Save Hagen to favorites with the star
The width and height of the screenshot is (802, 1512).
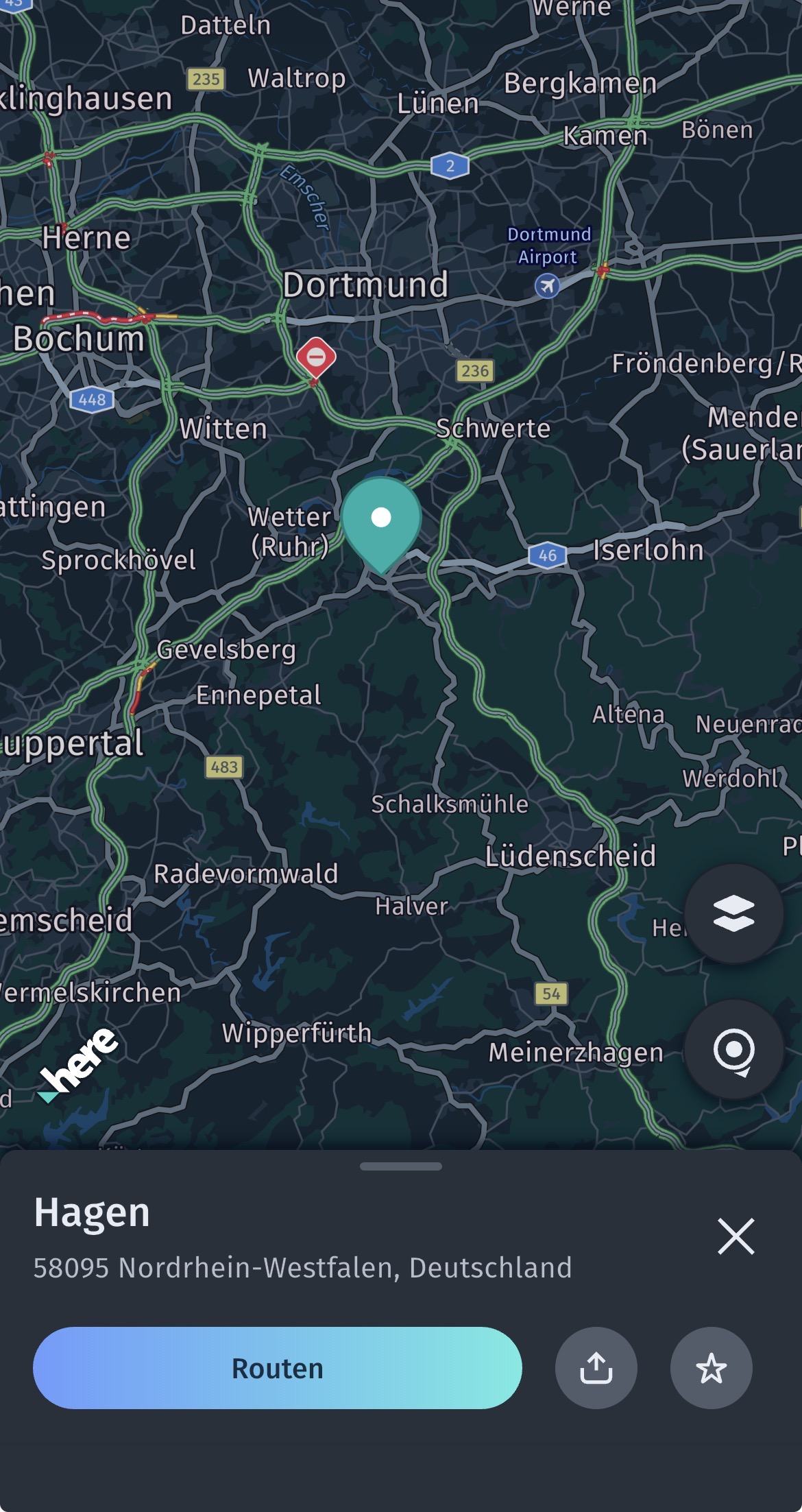[x=712, y=1368]
